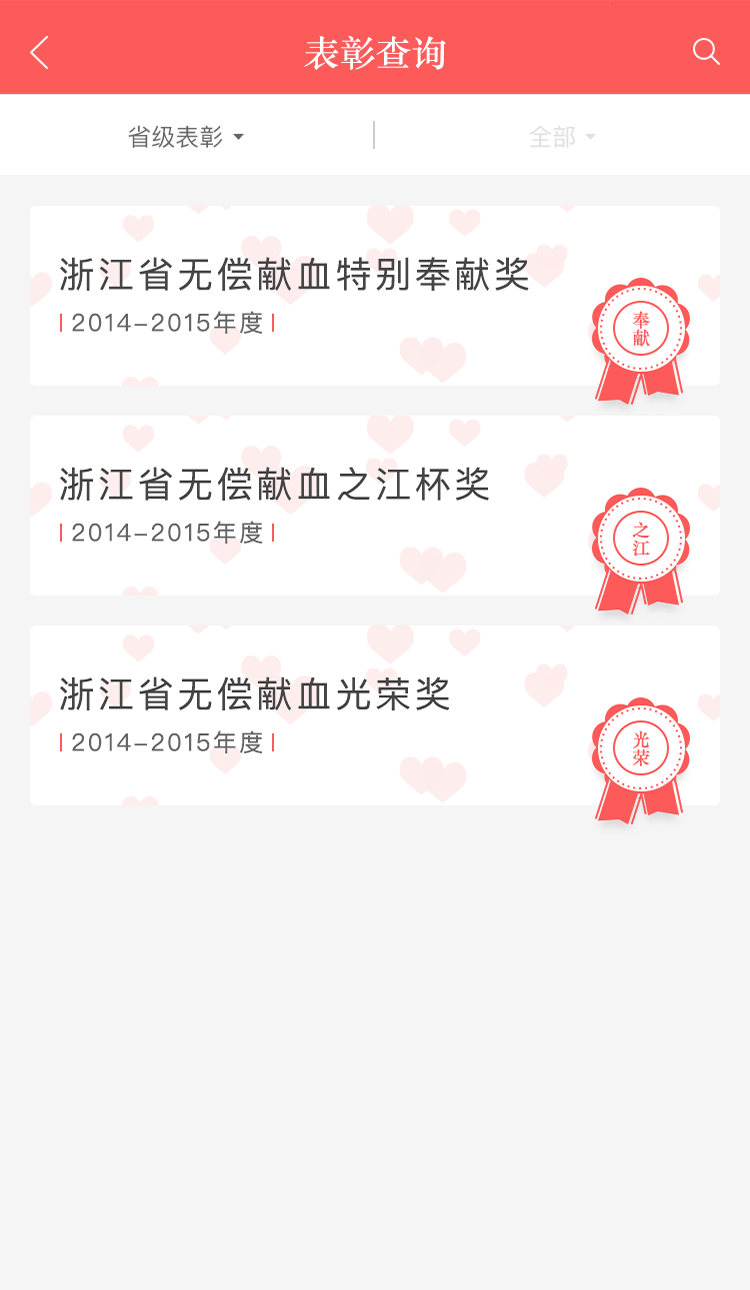Open 浙江省无偿献血特别奉献奖 card
Viewport: 750px width, 1290px height.
tap(374, 296)
